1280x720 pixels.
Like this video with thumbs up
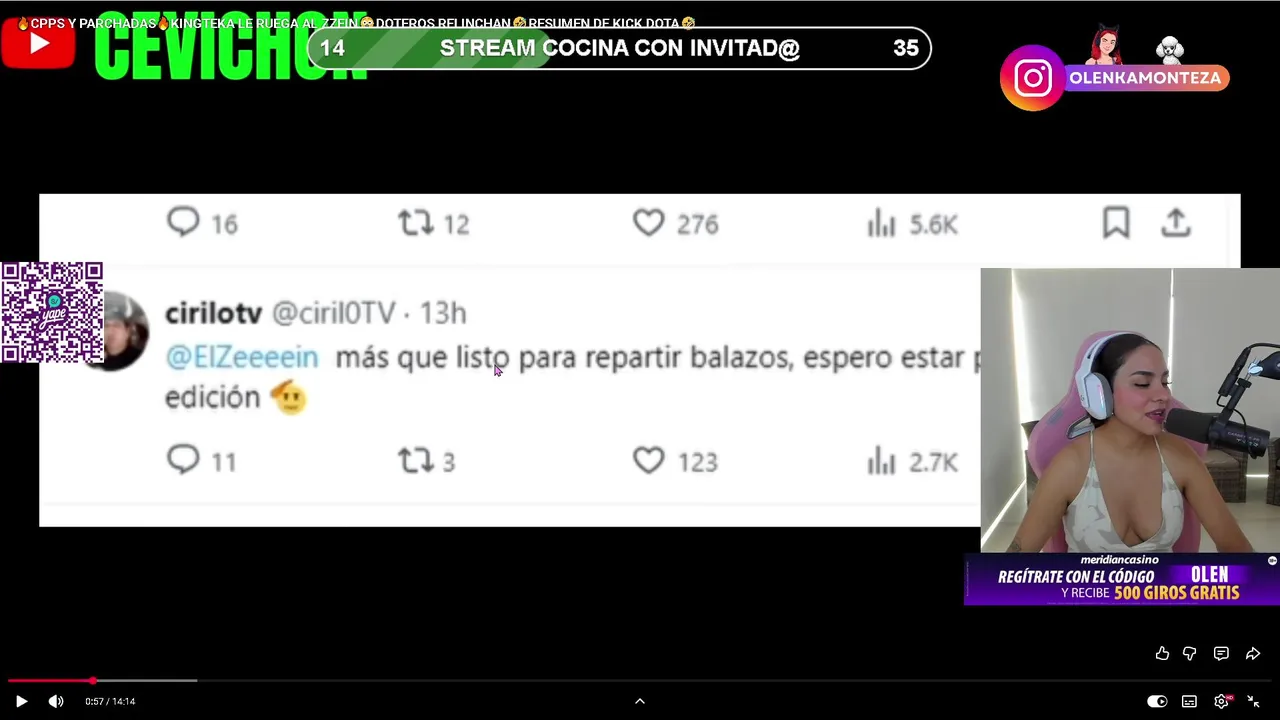pyautogui.click(x=1162, y=653)
